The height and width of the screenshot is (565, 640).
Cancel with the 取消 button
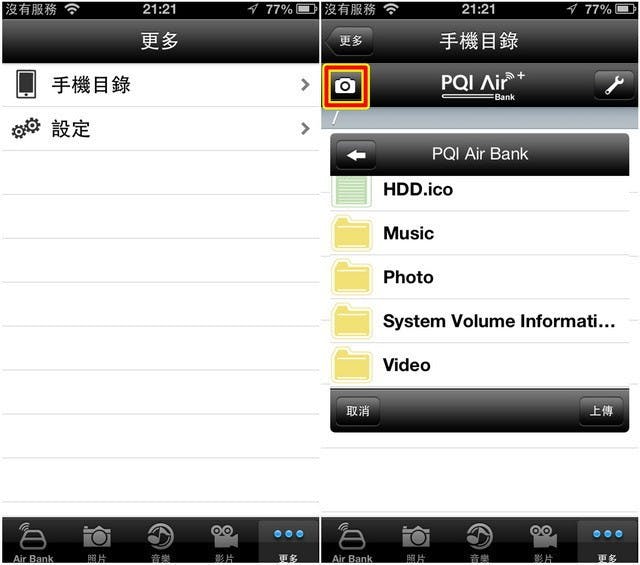pos(357,411)
